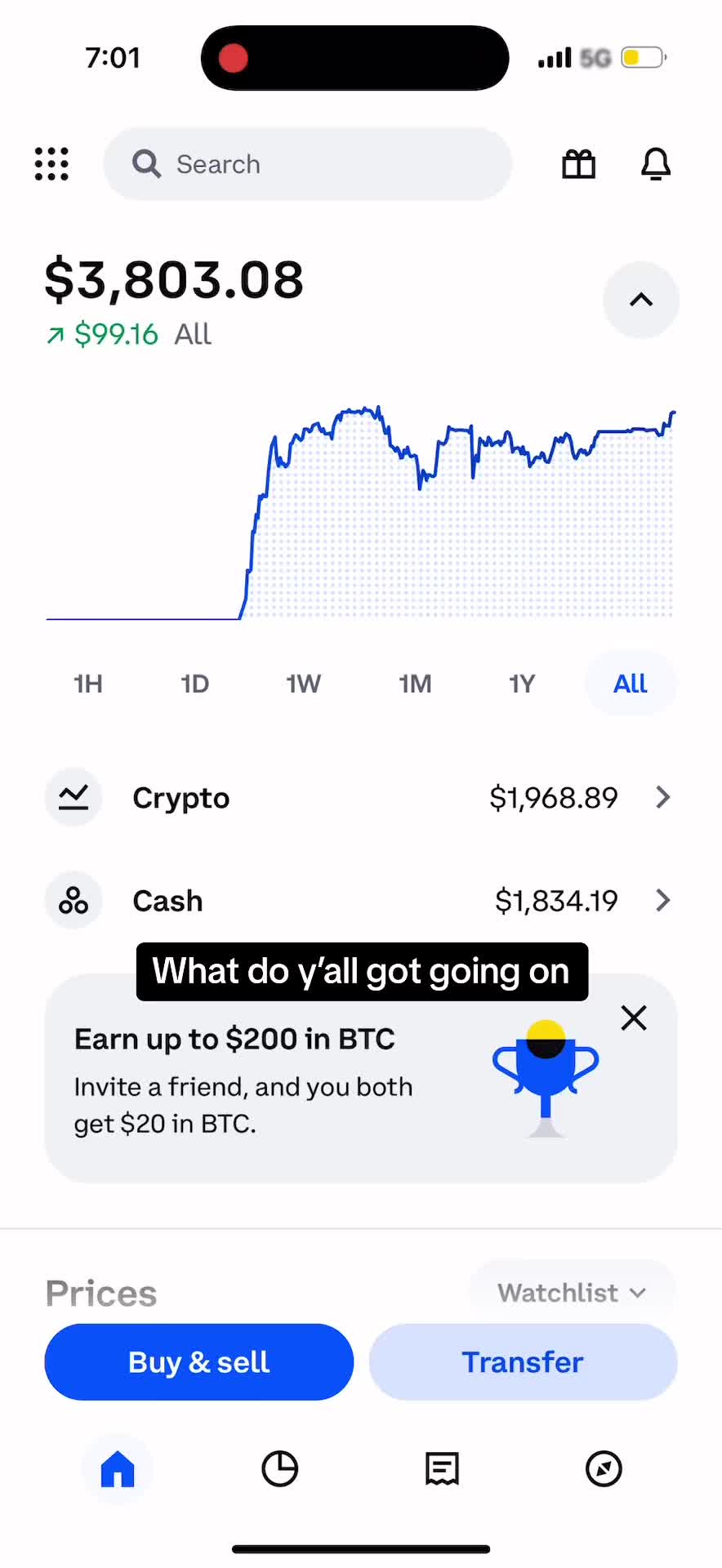Tap the Transfer button
The width and height of the screenshot is (722, 1568).
(x=523, y=1362)
